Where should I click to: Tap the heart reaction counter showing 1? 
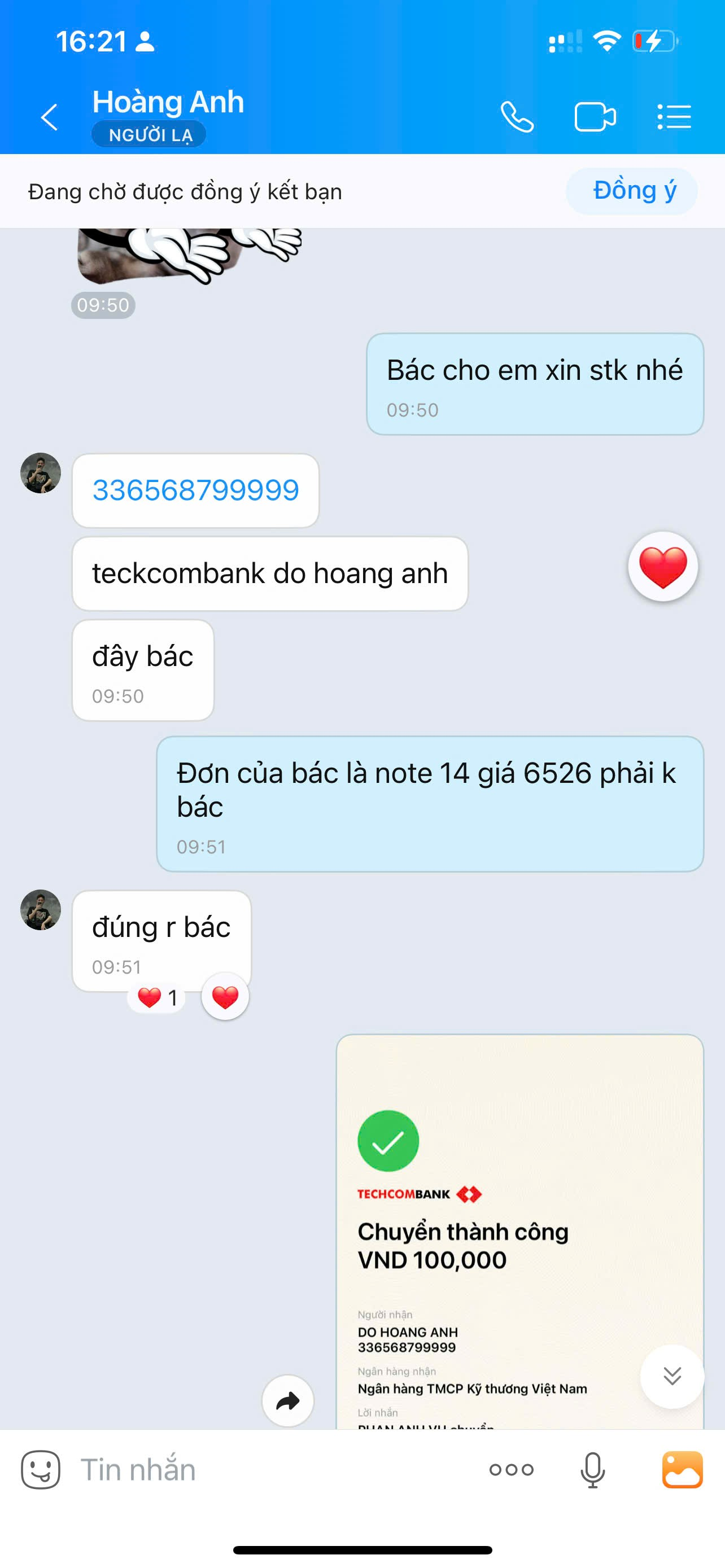coord(156,995)
